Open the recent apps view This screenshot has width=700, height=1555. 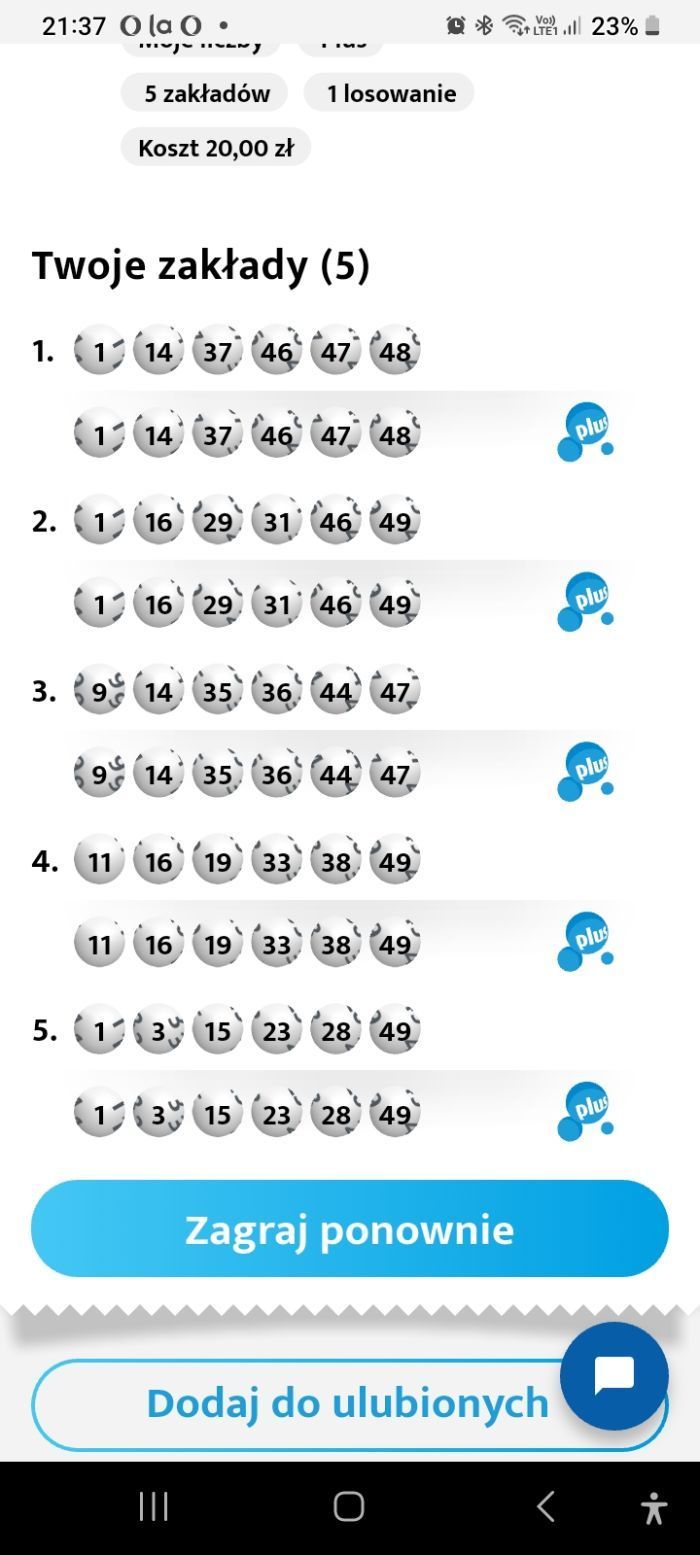153,1506
